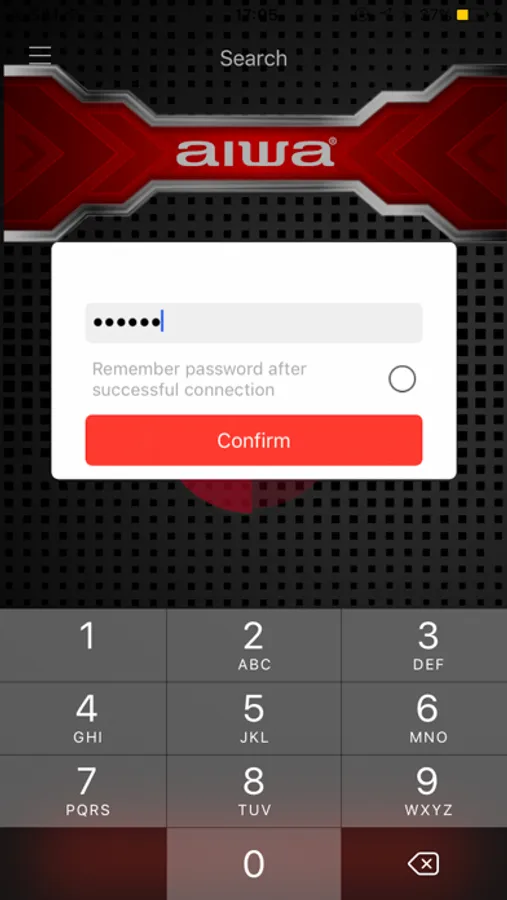
Task: Tap the password input field
Action: coord(254,323)
